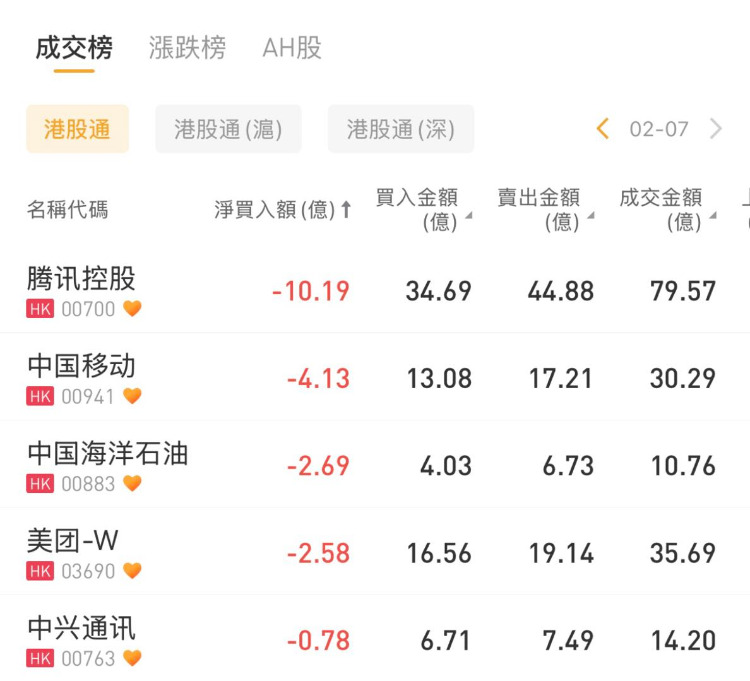Open 中国移动 stock details
The height and width of the screenshot is (681, 750).
point(81,378)
